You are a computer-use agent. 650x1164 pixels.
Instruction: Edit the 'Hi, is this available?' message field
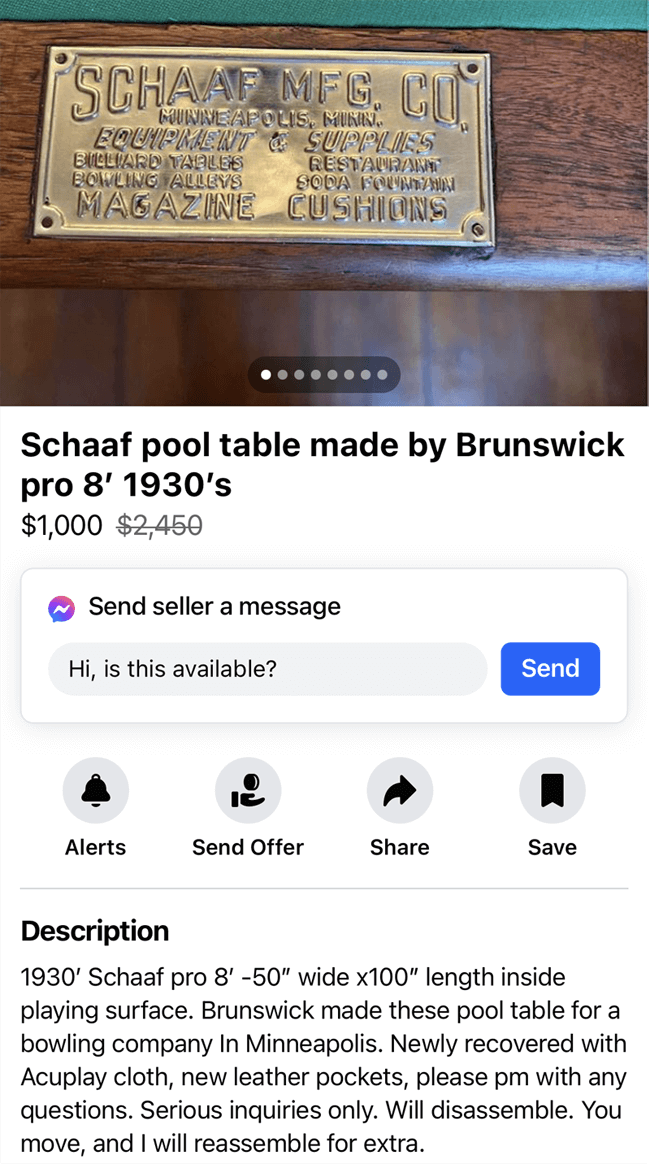(267, 668)
